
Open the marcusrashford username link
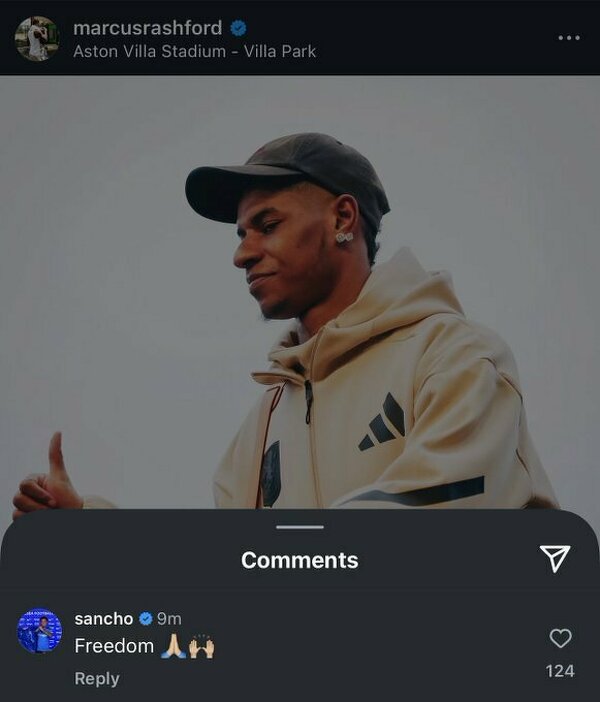(147, 28)
